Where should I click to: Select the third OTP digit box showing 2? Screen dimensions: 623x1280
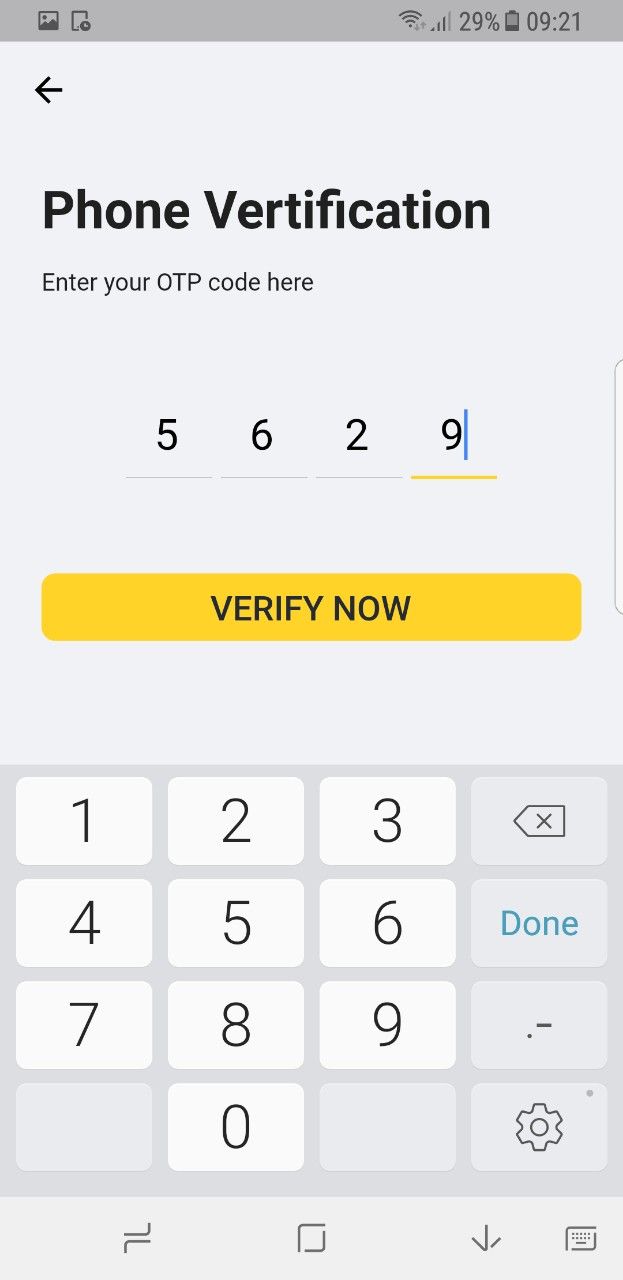358,438
